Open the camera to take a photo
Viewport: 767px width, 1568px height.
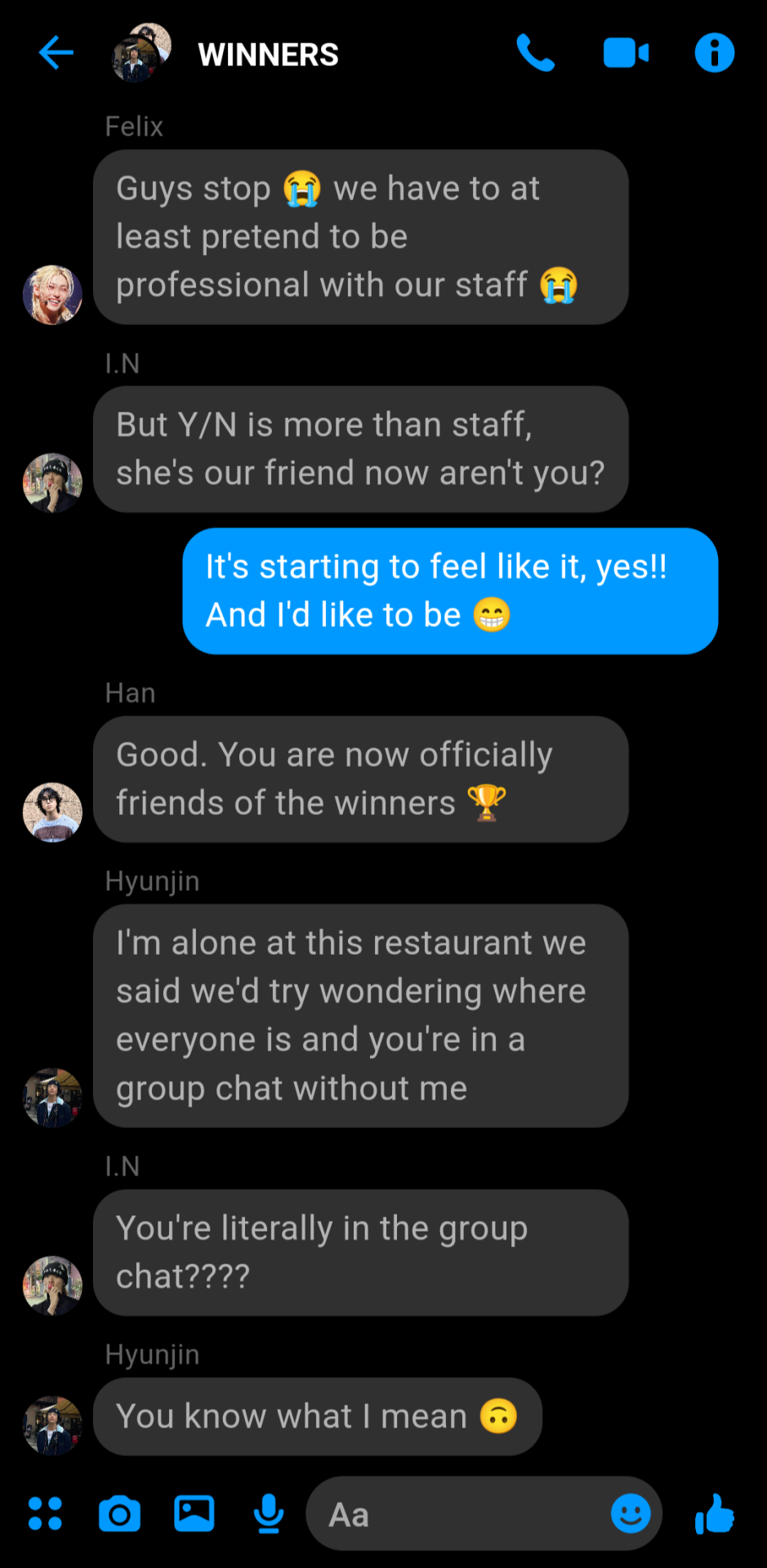point(119,1514)
